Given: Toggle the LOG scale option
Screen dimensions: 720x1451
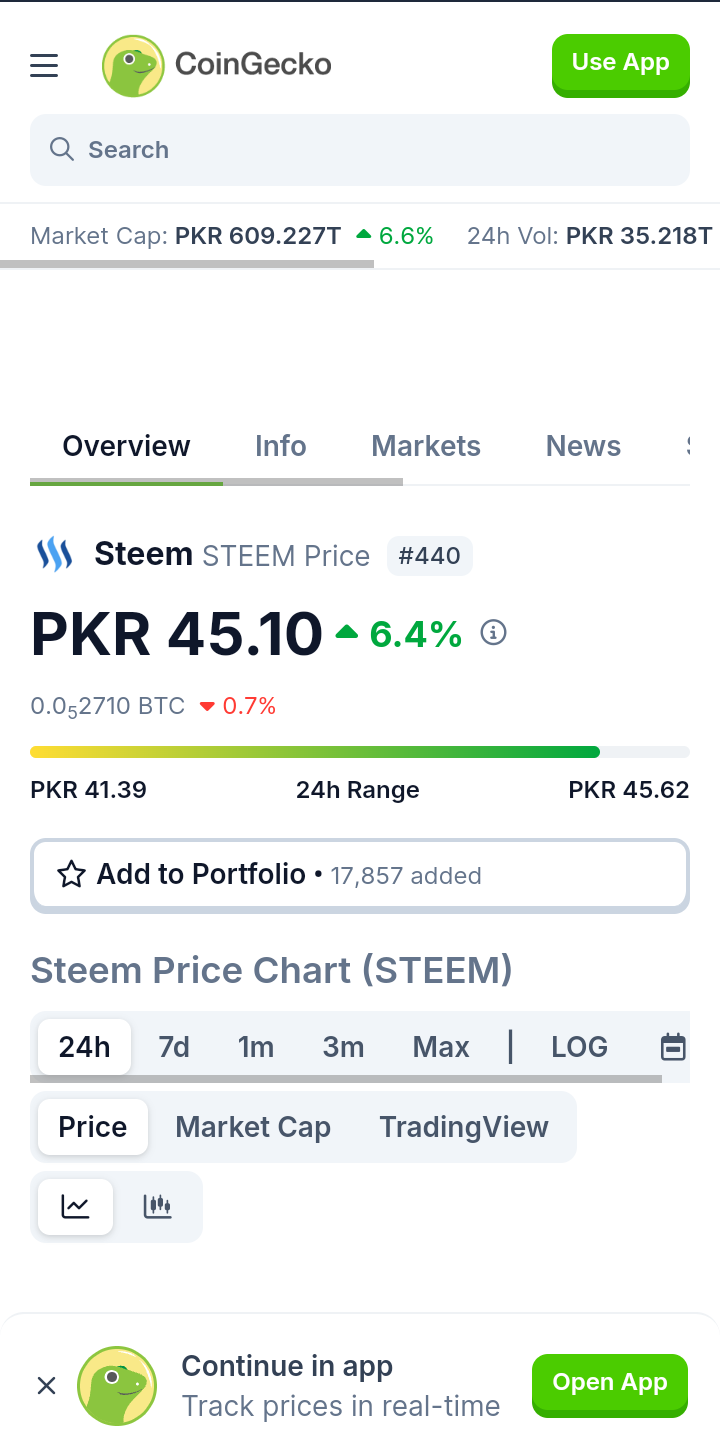Looking at the screenshot, I should pyautogui.click(x=579, y=1047).
